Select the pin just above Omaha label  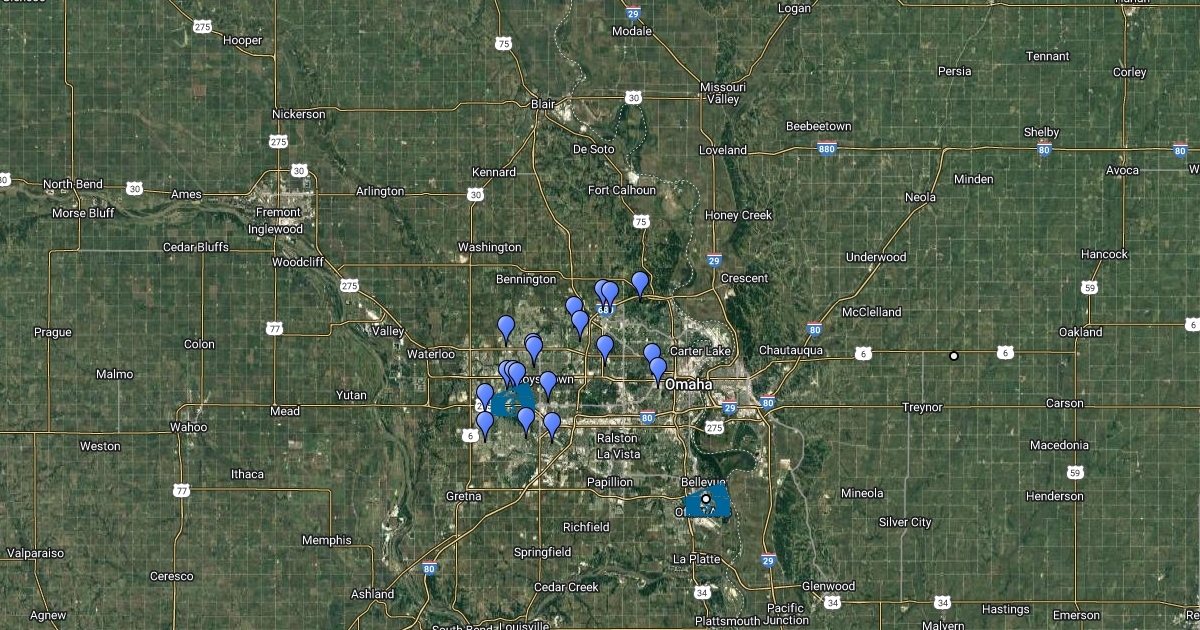pyautogui.click(x=658, y=369)
